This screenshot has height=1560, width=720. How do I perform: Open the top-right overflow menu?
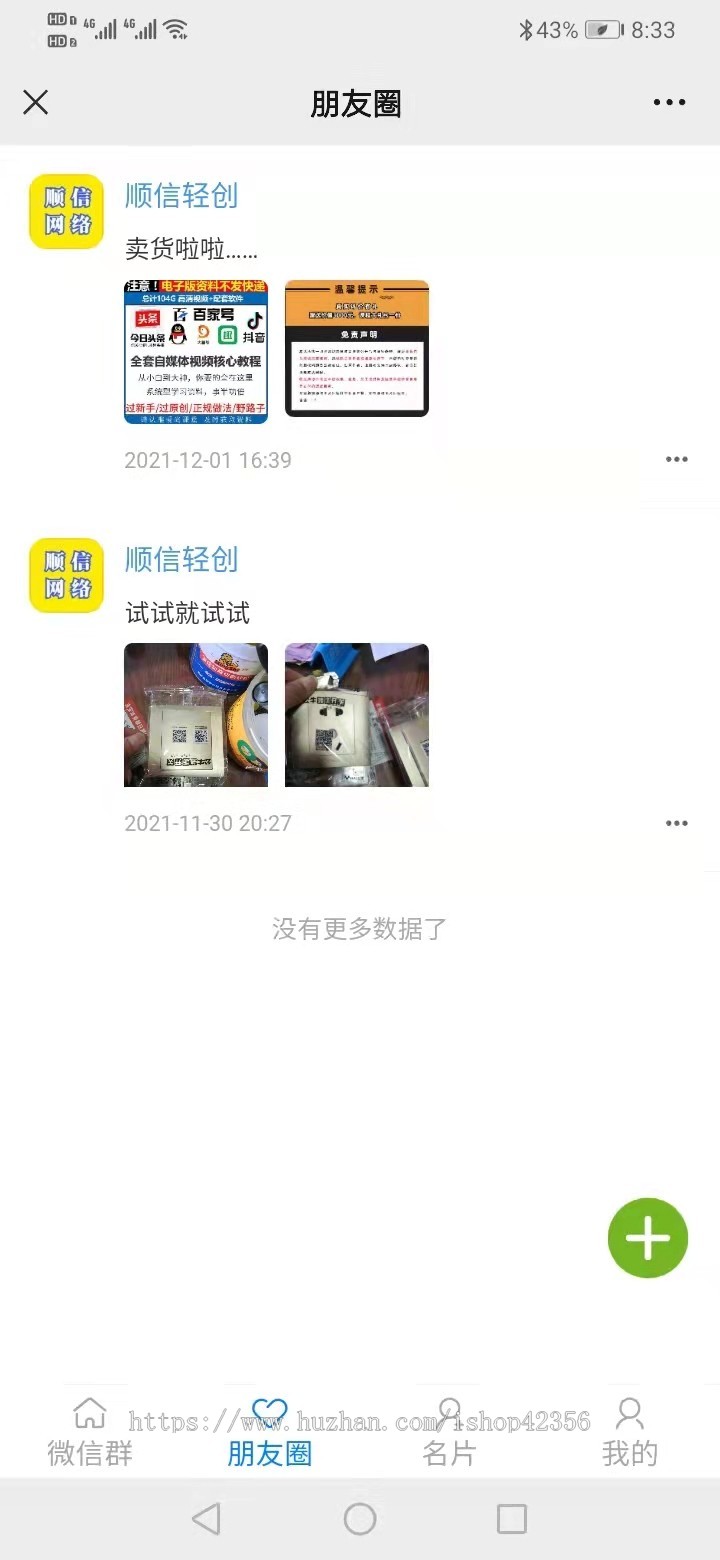coord(669,102)
